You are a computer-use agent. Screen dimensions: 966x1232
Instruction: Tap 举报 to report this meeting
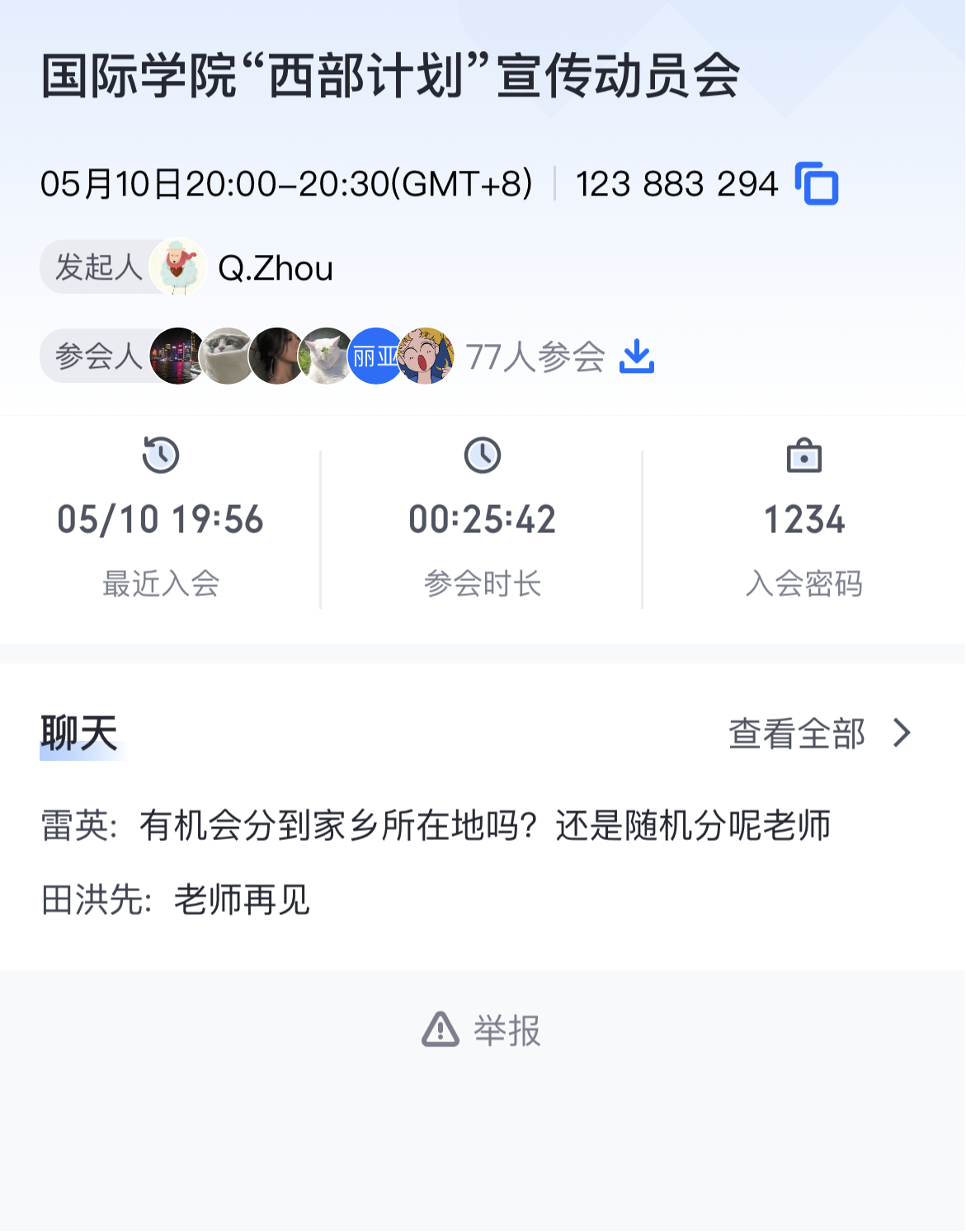pos(483,1030)
